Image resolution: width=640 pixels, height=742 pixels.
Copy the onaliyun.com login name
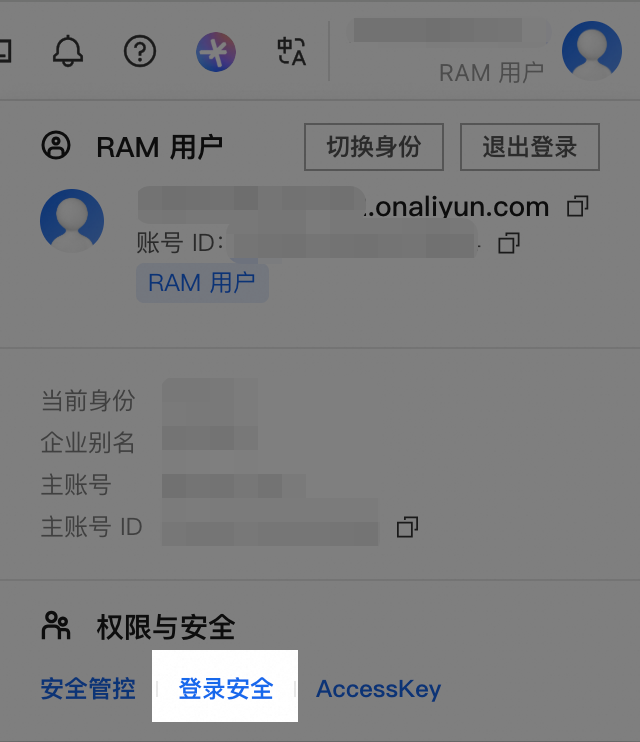pyautogui.click(x=577, y=207)
